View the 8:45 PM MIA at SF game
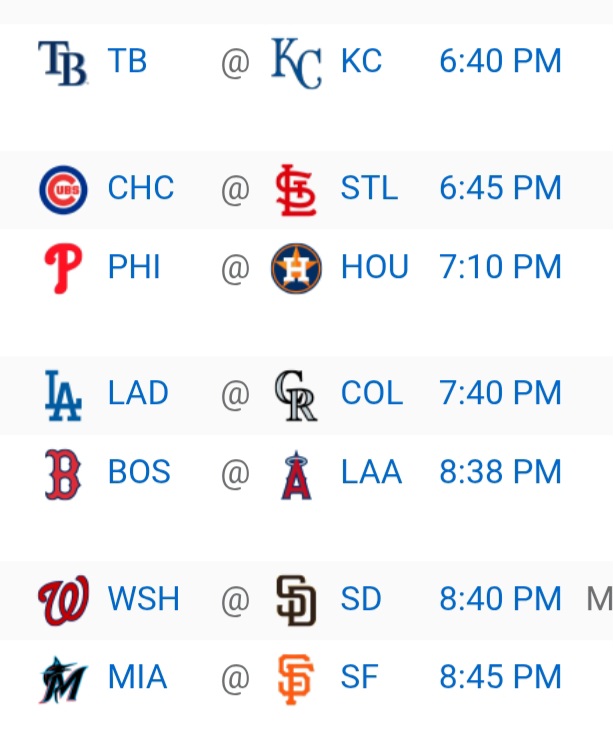The width and height of the screenshot is (613, 734). coord(500,678)
